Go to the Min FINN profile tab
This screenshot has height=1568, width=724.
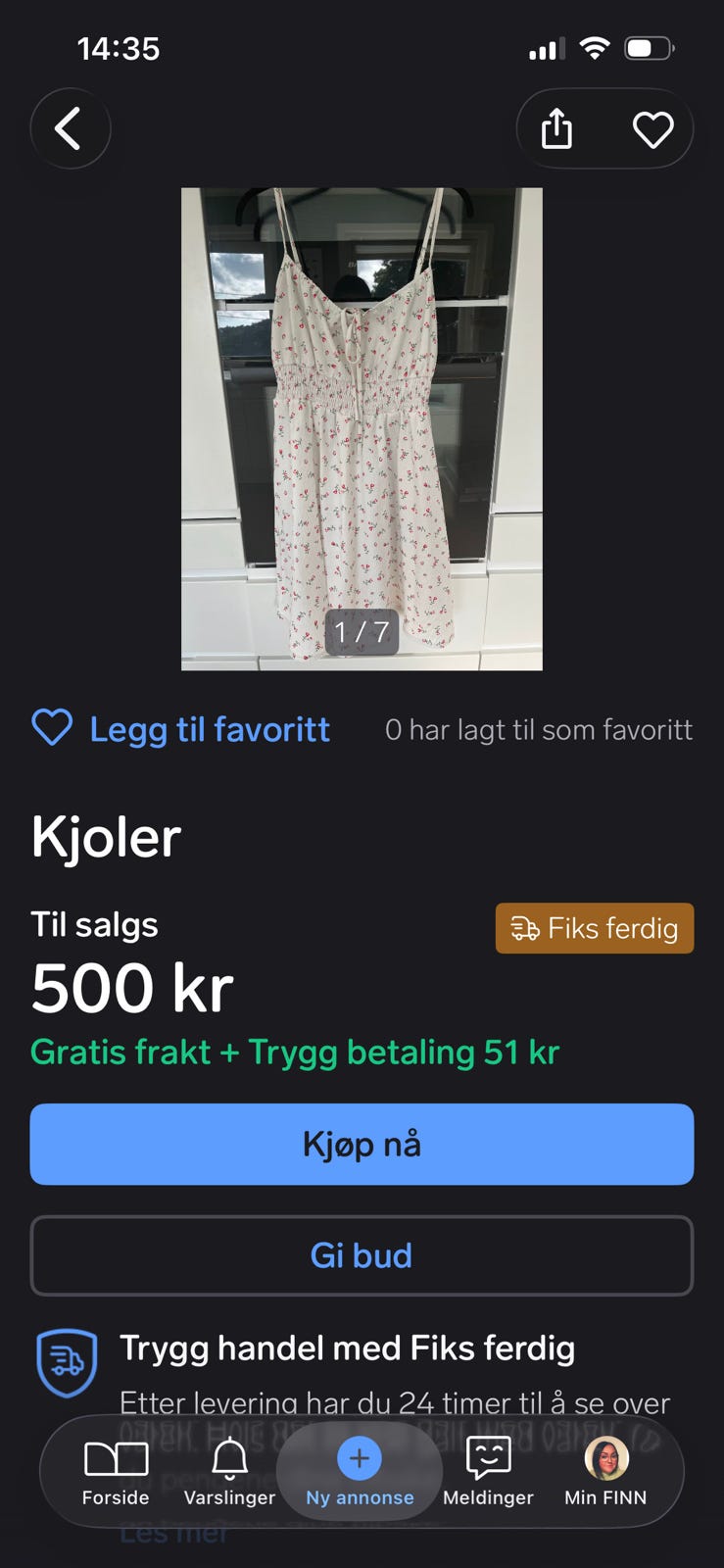point(605,1472)
